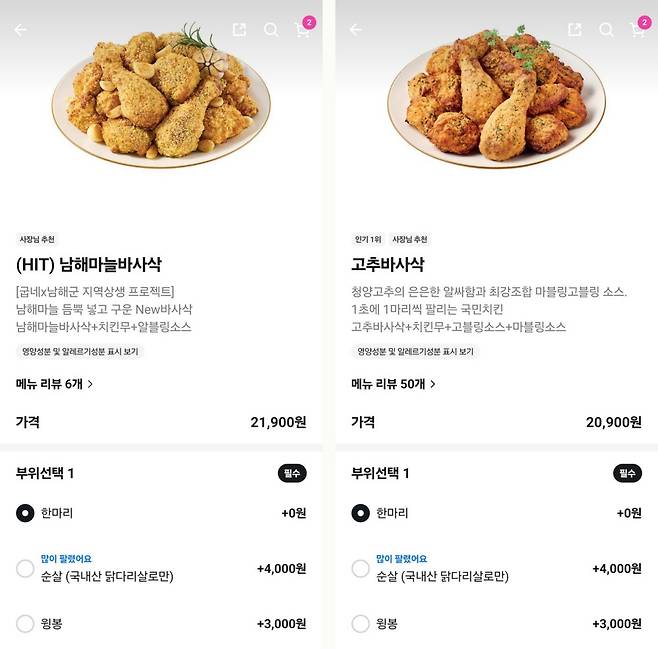Go back from the 남해마늘바사삭 menu page
The image size is (658, 649).
click(20, 30)
